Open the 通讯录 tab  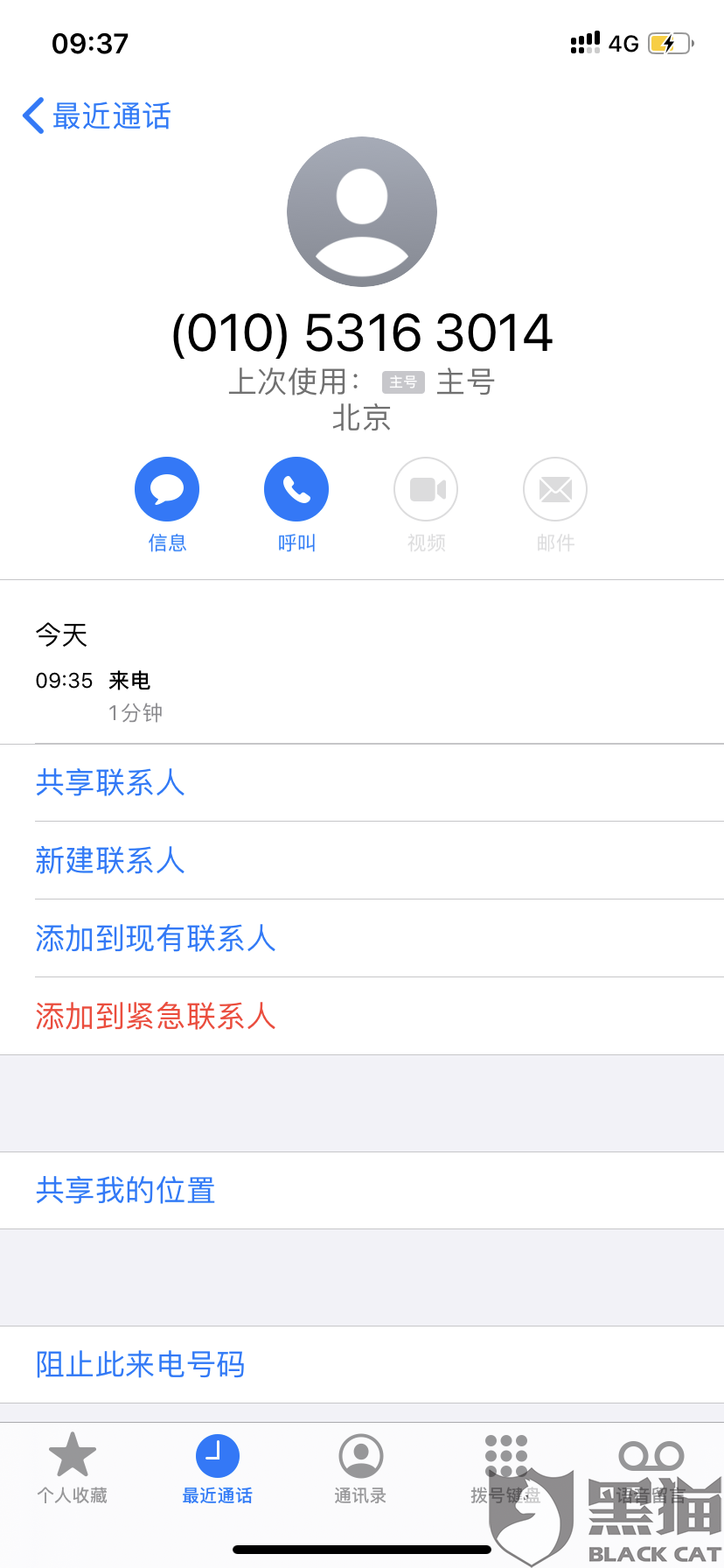click(x=361, y=1469)
